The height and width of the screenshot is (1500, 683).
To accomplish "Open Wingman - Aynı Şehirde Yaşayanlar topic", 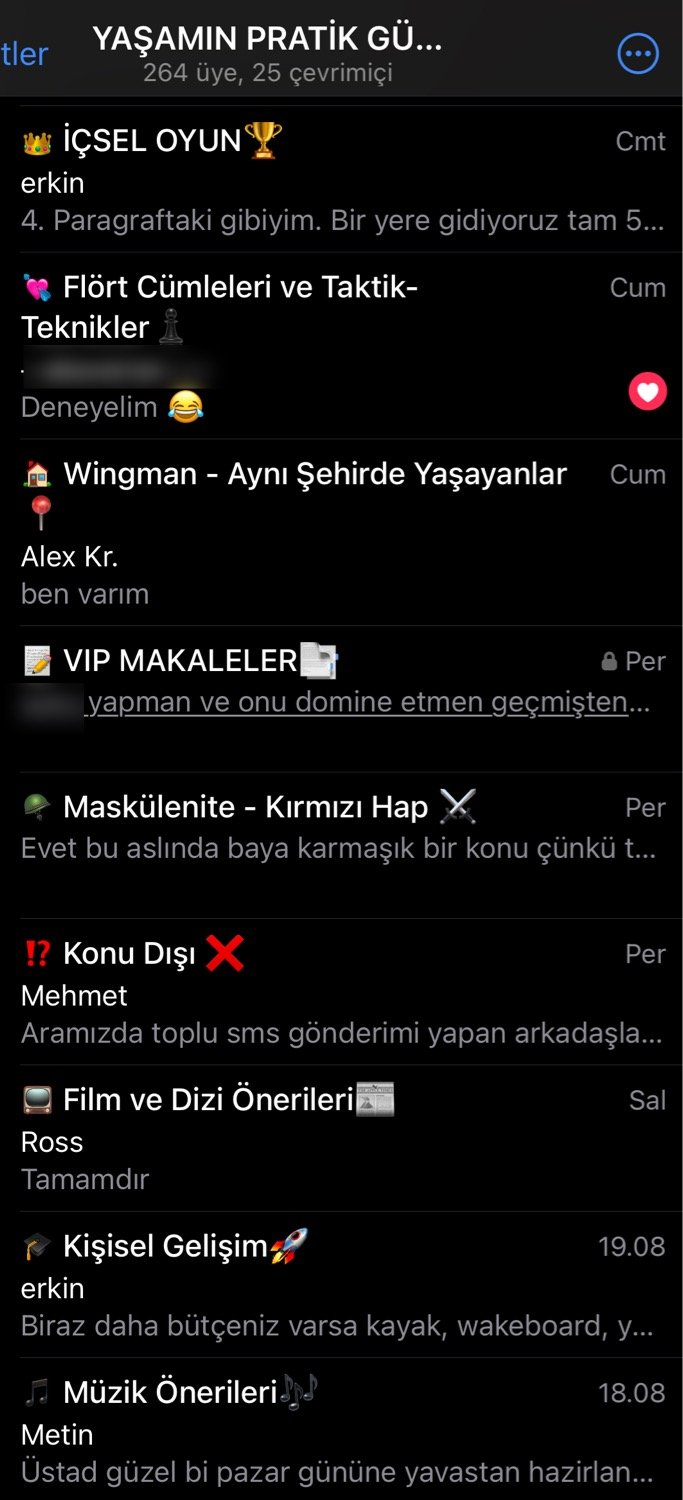I will (340, 532).
